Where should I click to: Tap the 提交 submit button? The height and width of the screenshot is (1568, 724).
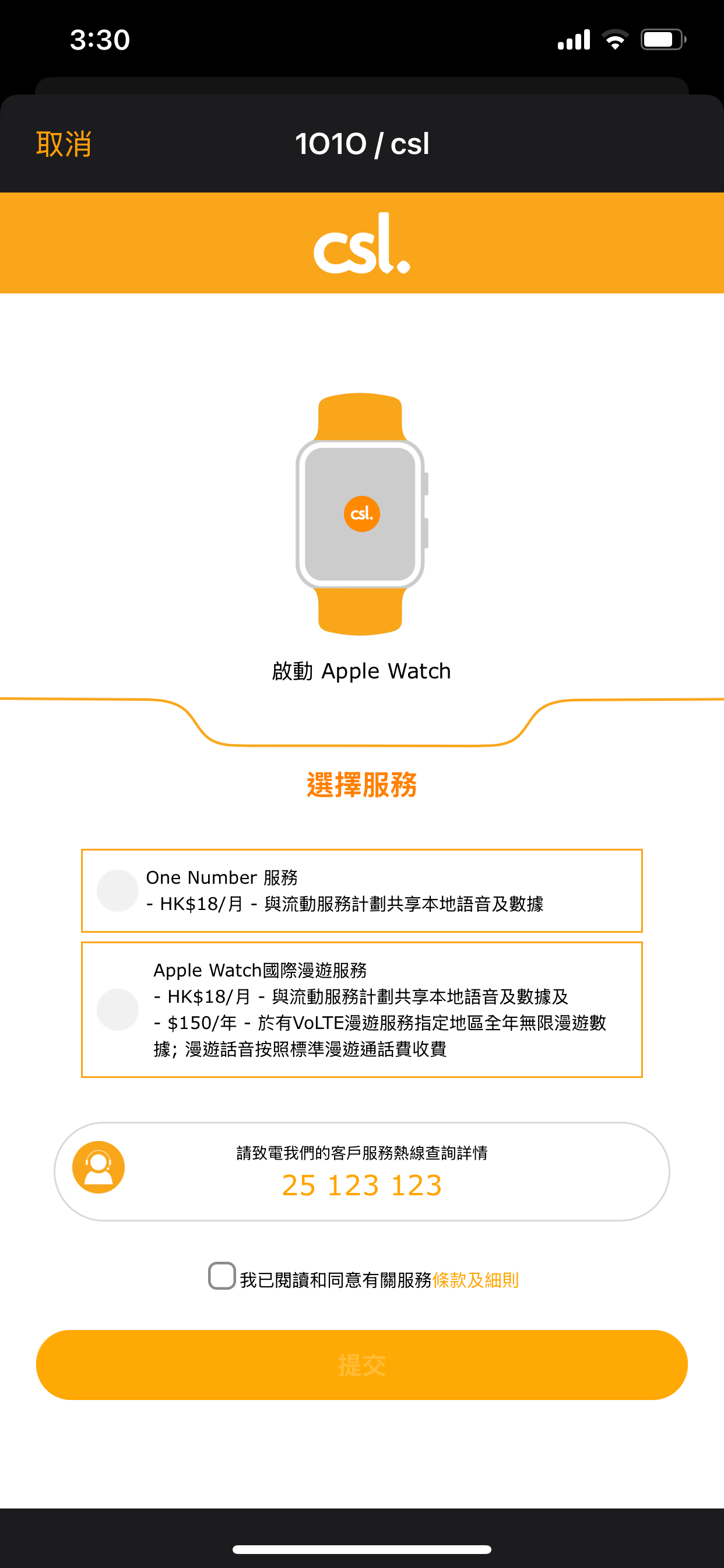361,1364
